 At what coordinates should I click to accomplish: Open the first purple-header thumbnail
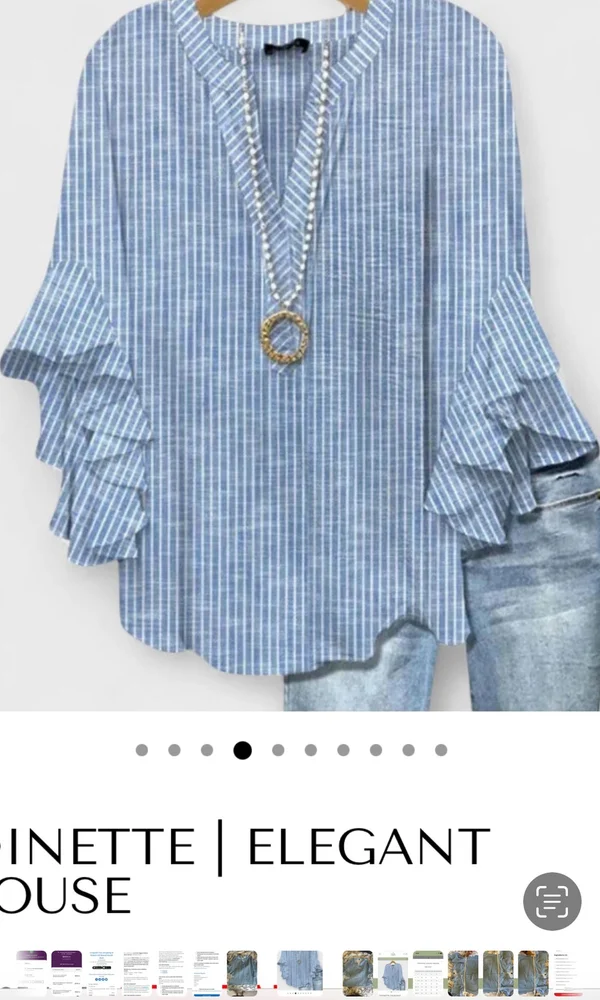tap(32, 972)
